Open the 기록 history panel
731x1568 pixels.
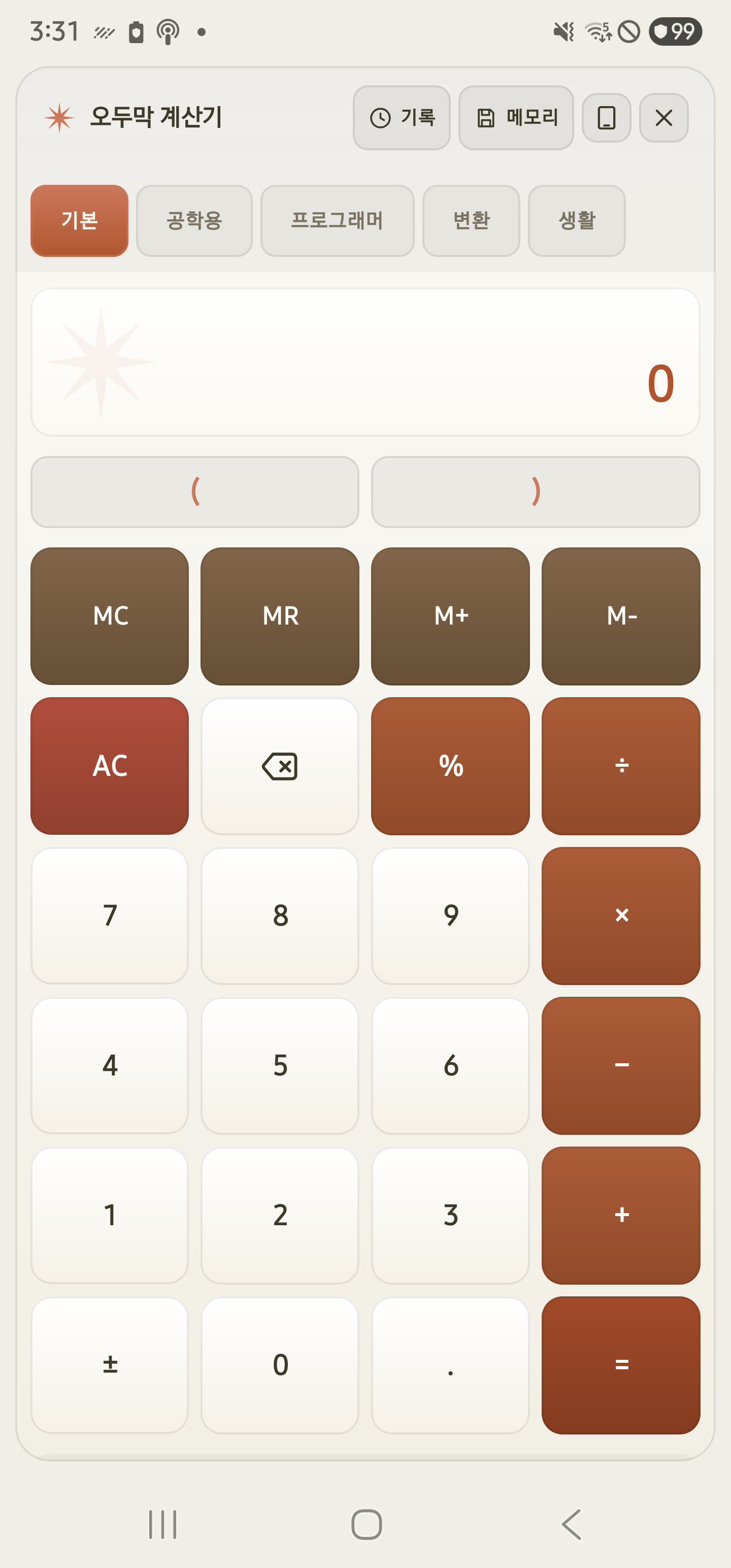pyautogui.click(x=402, y=117)
